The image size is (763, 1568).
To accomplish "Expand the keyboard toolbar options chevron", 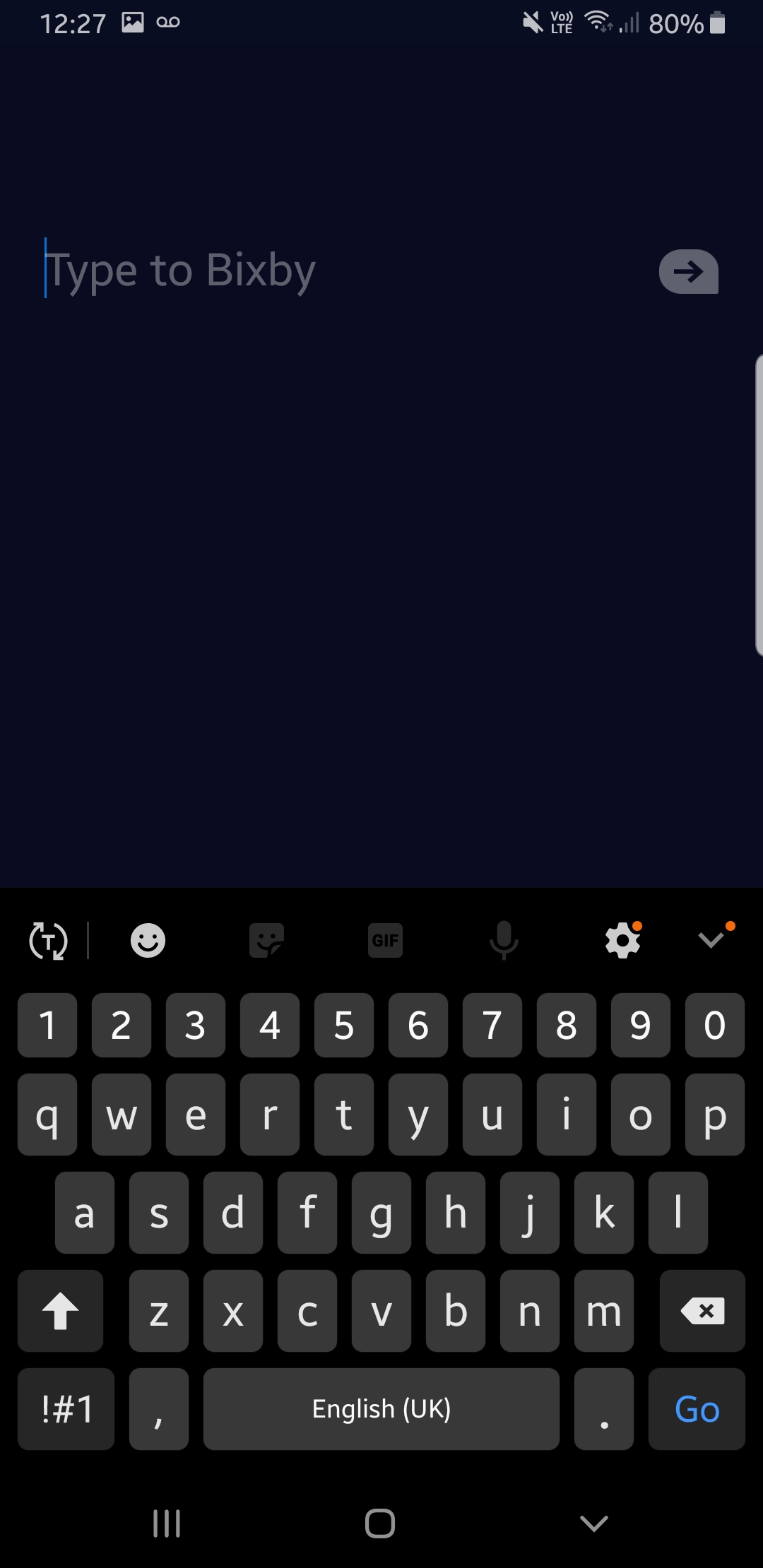I will [712, 939].
